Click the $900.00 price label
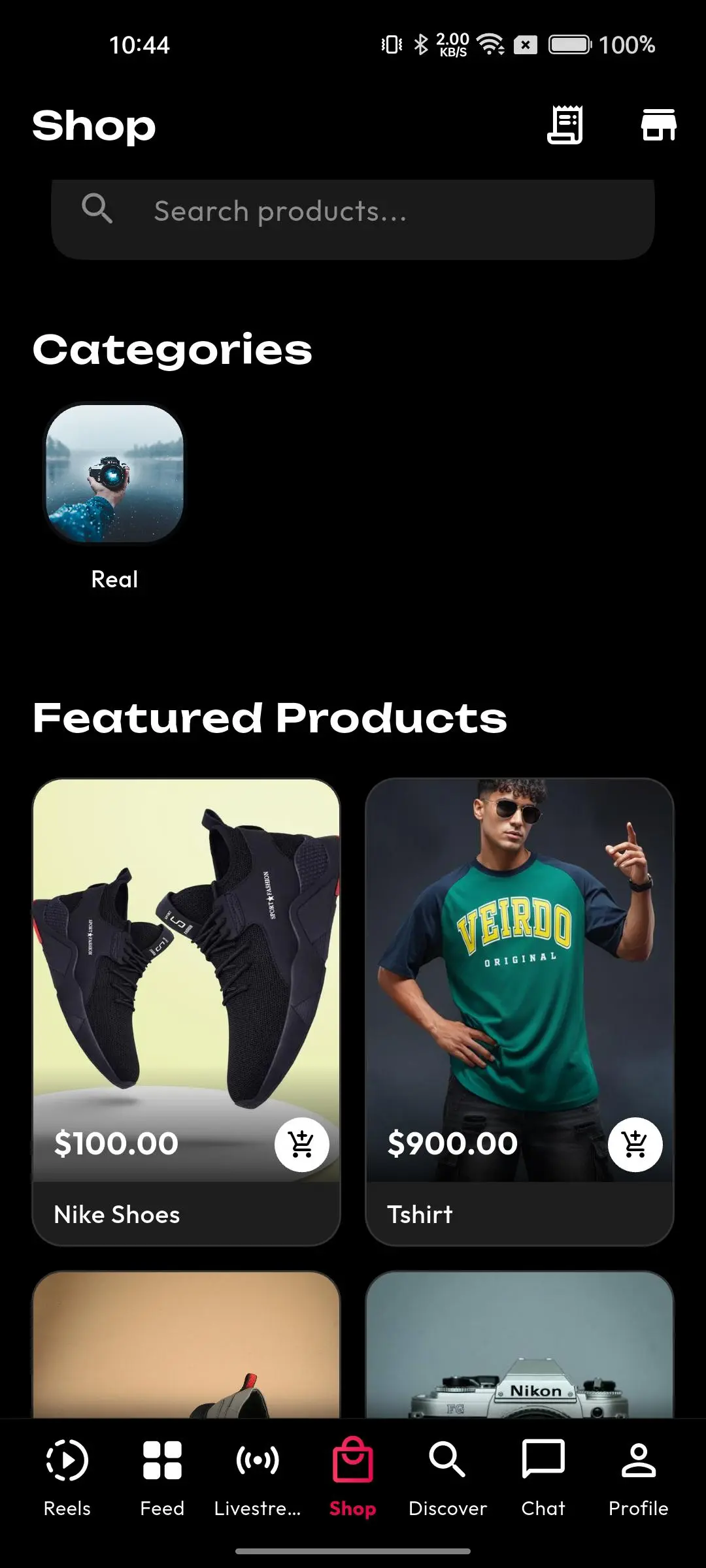The width and height of the screenshot is (706, 1568). click(452, 1143)
